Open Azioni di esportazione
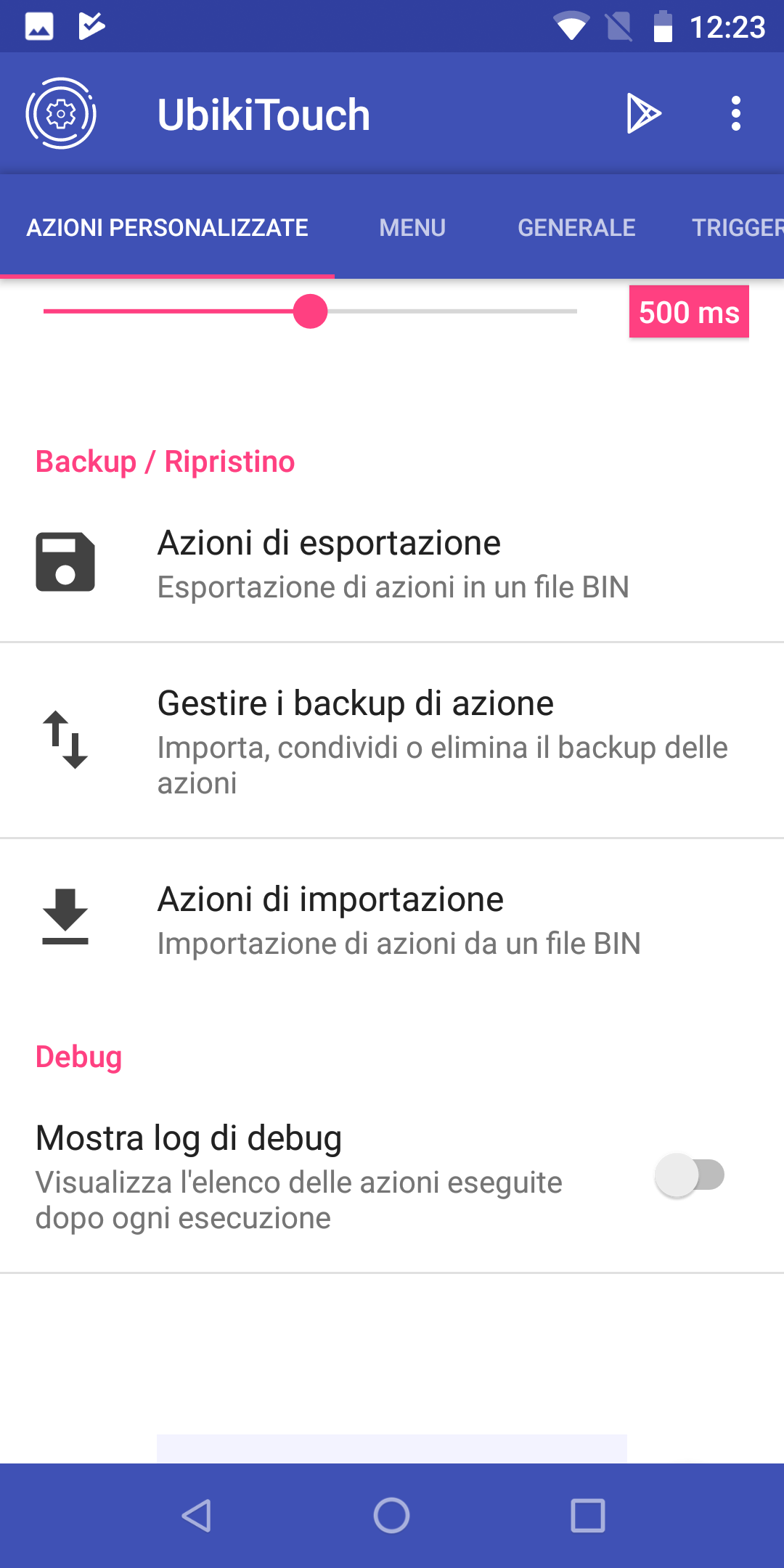Viewport: 784px width, 1568px height. [392, 563]
